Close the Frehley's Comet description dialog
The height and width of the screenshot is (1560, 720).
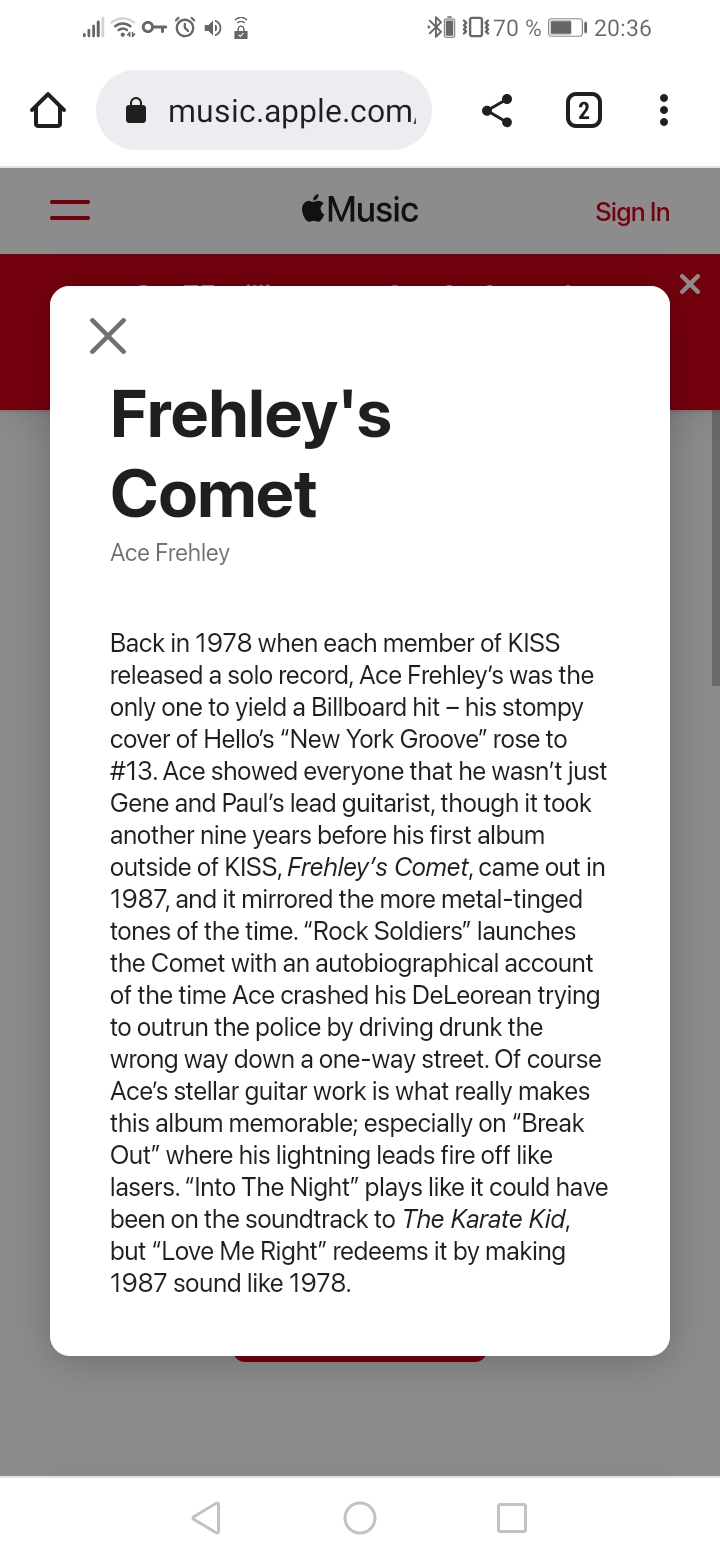pyautogui.click(x=108, y=336)
